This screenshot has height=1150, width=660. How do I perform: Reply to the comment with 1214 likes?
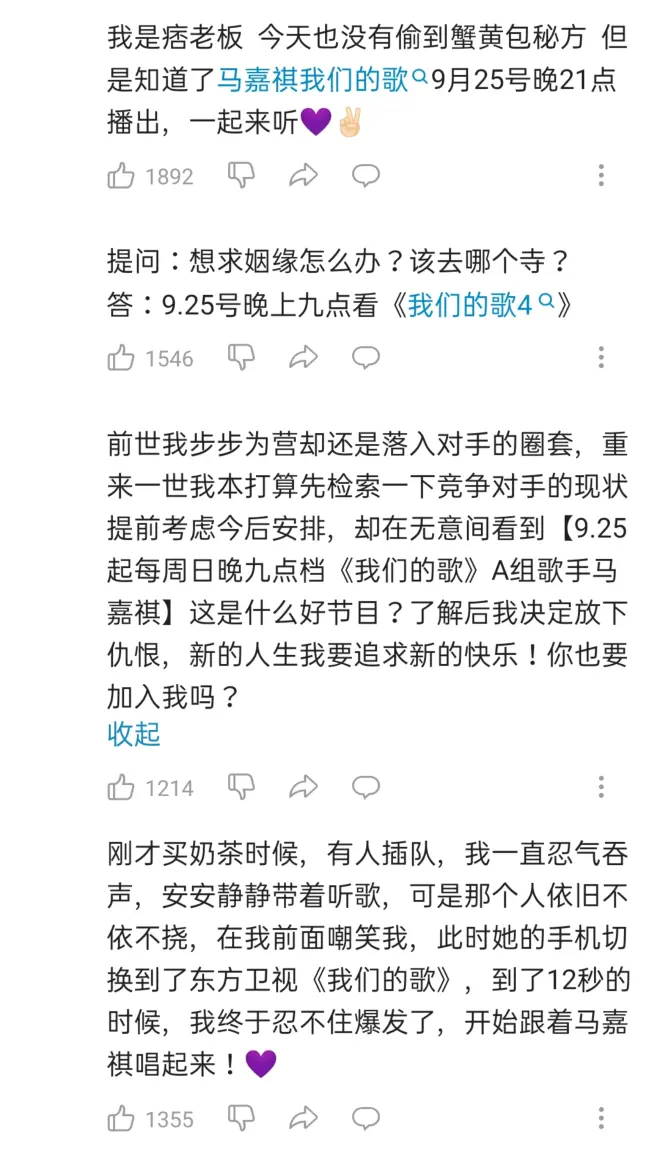coord(365,788)
